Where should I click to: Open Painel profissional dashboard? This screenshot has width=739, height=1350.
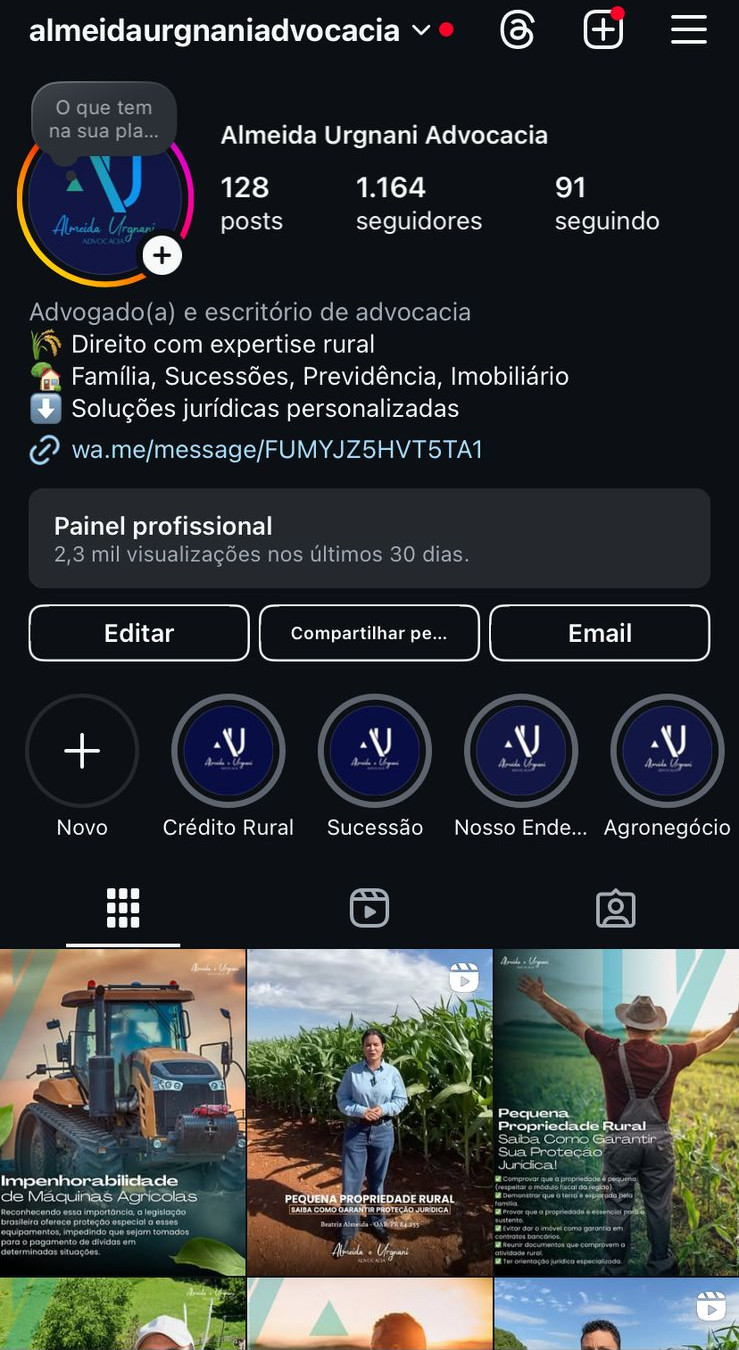tap(369, 538)
